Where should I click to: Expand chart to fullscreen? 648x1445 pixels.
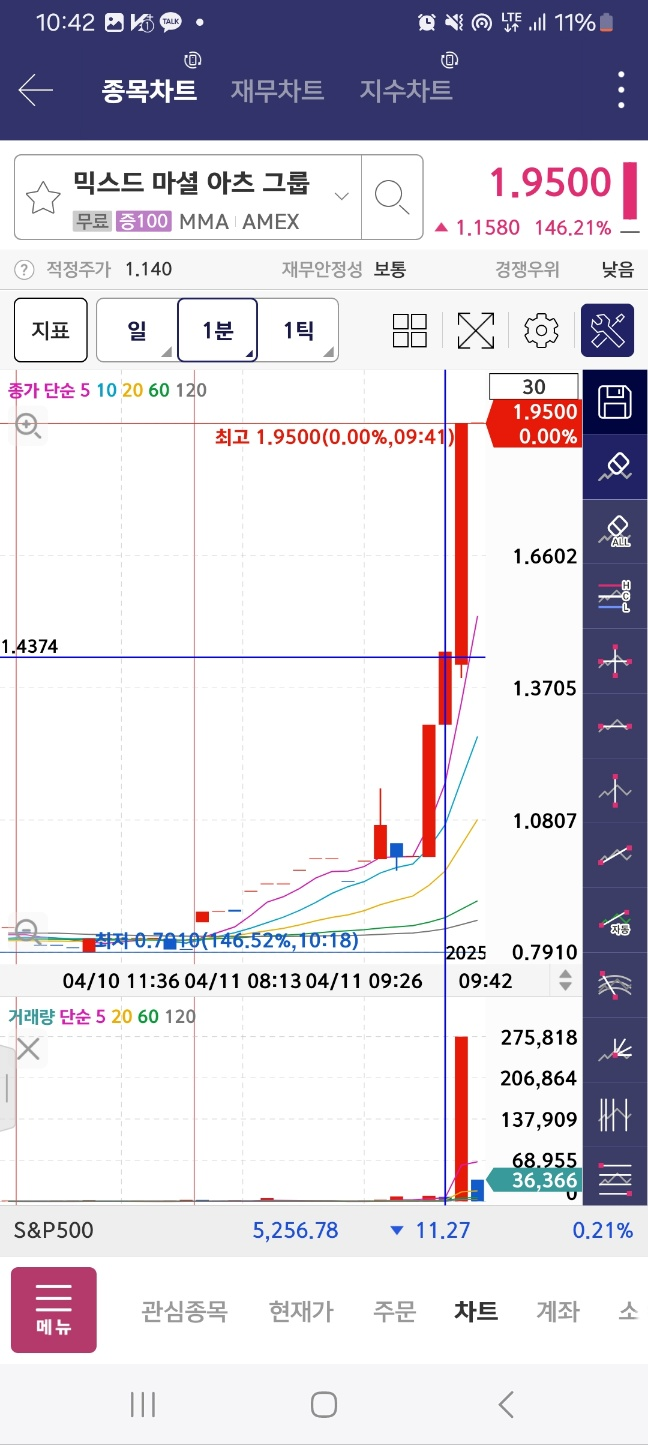(x=476, y=330)
